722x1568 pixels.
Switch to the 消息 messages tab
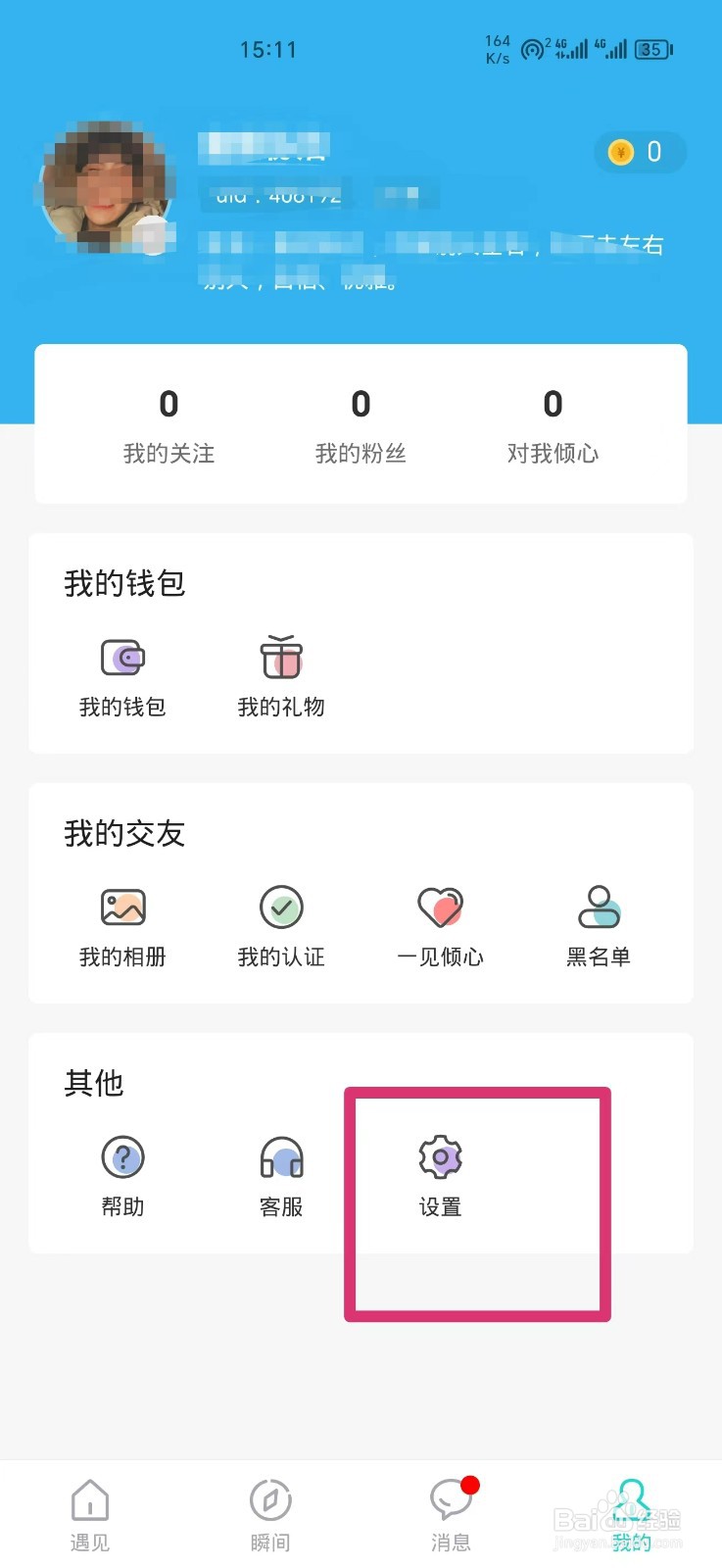[x=451, y=1509]
